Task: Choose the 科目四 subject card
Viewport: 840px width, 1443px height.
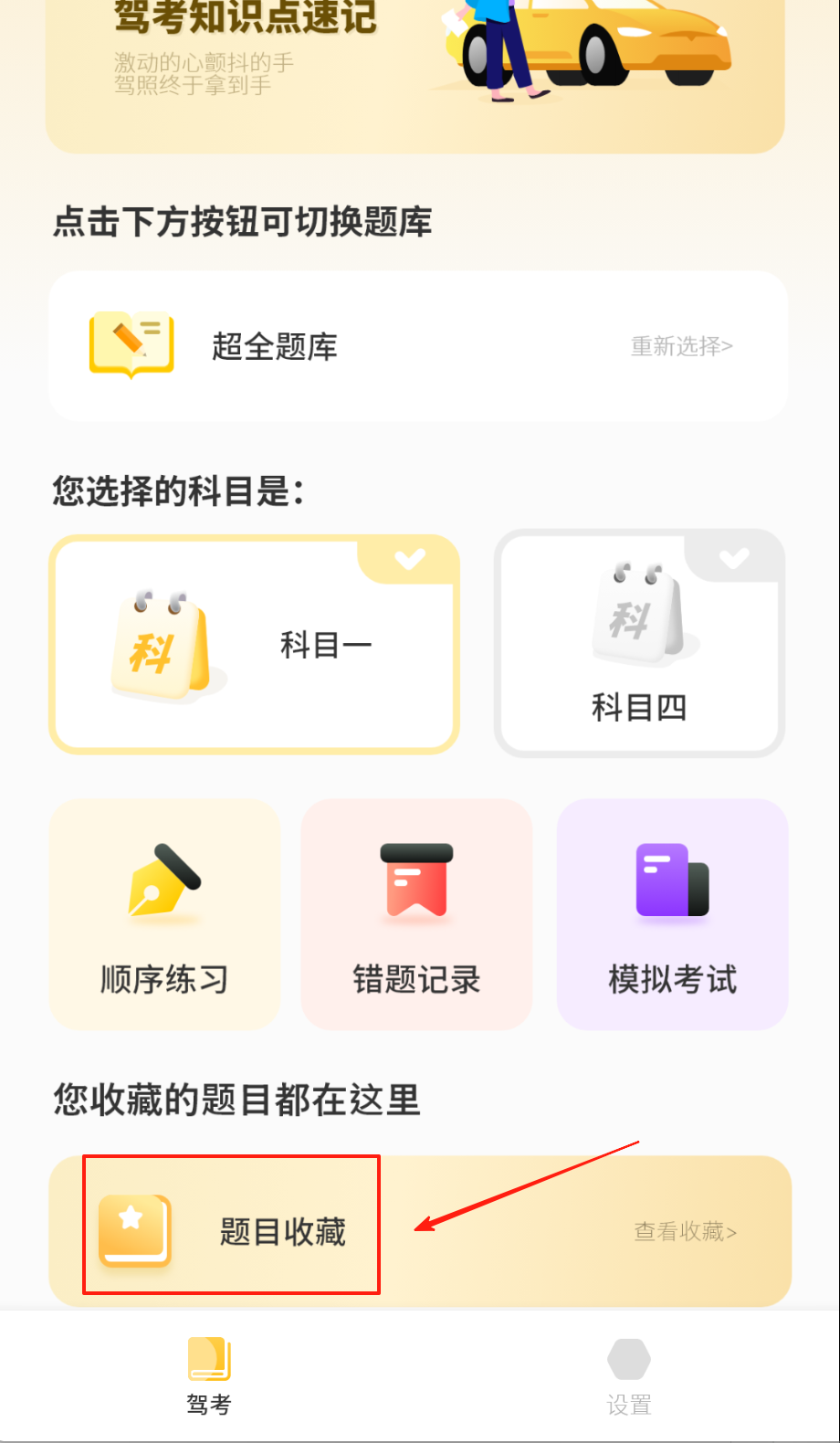Action: click(x=639, y=645)
